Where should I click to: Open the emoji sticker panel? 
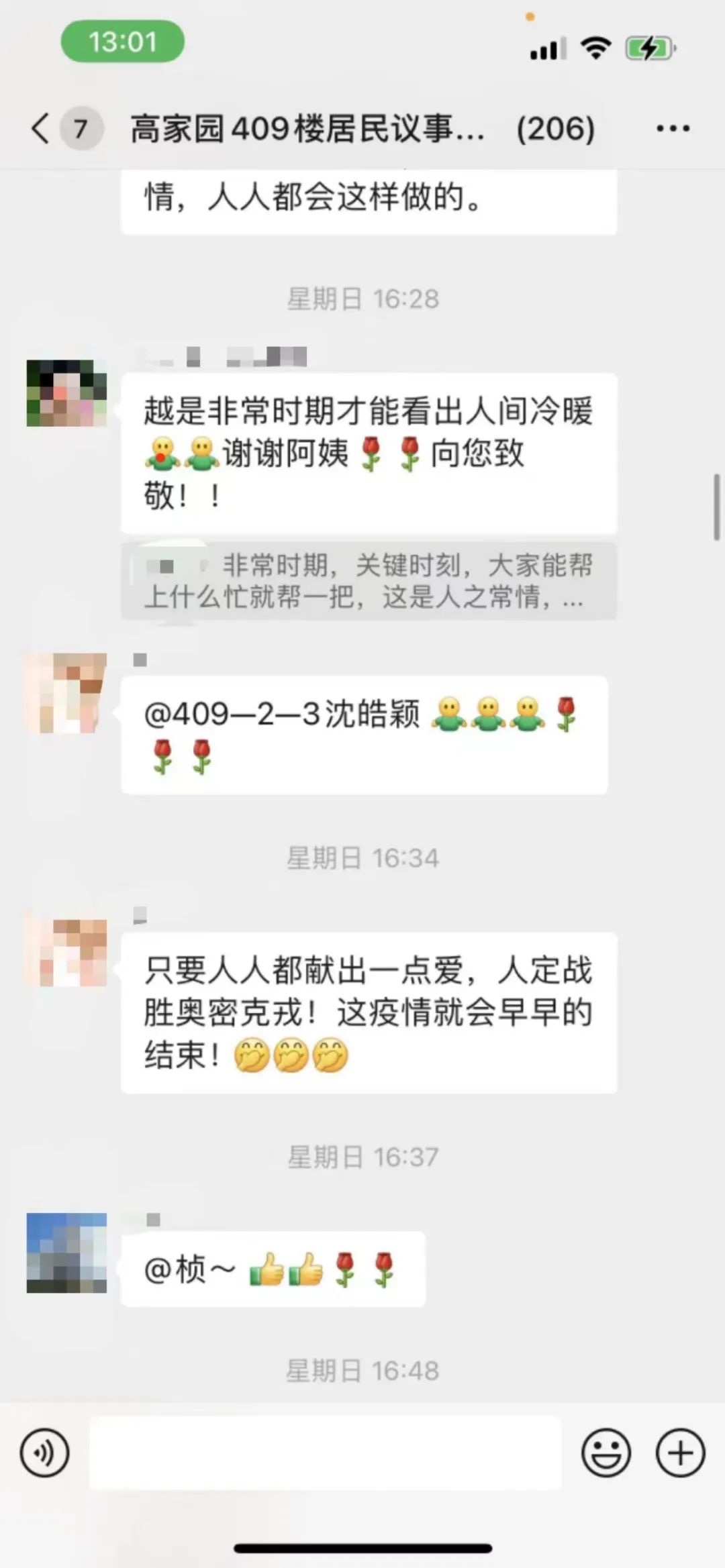click(x=606, y=1453)
